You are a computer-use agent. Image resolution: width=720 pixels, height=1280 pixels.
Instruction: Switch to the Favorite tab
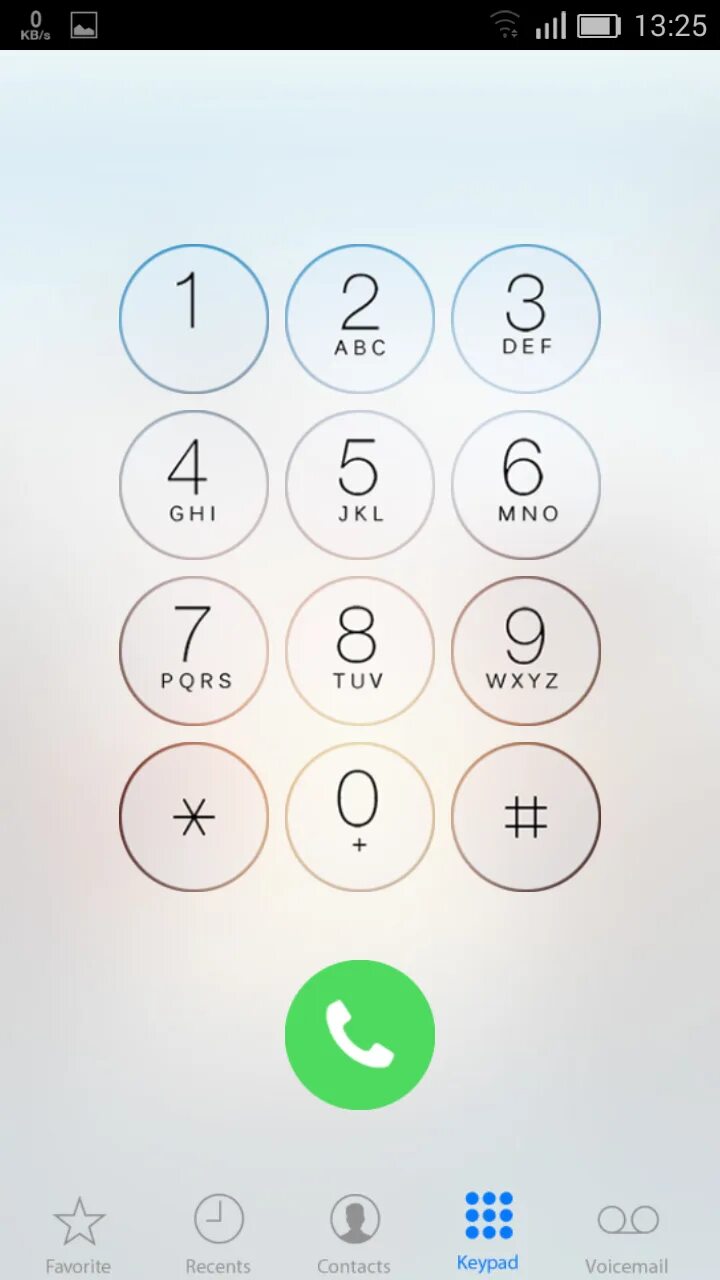(x=79, y=1236)
